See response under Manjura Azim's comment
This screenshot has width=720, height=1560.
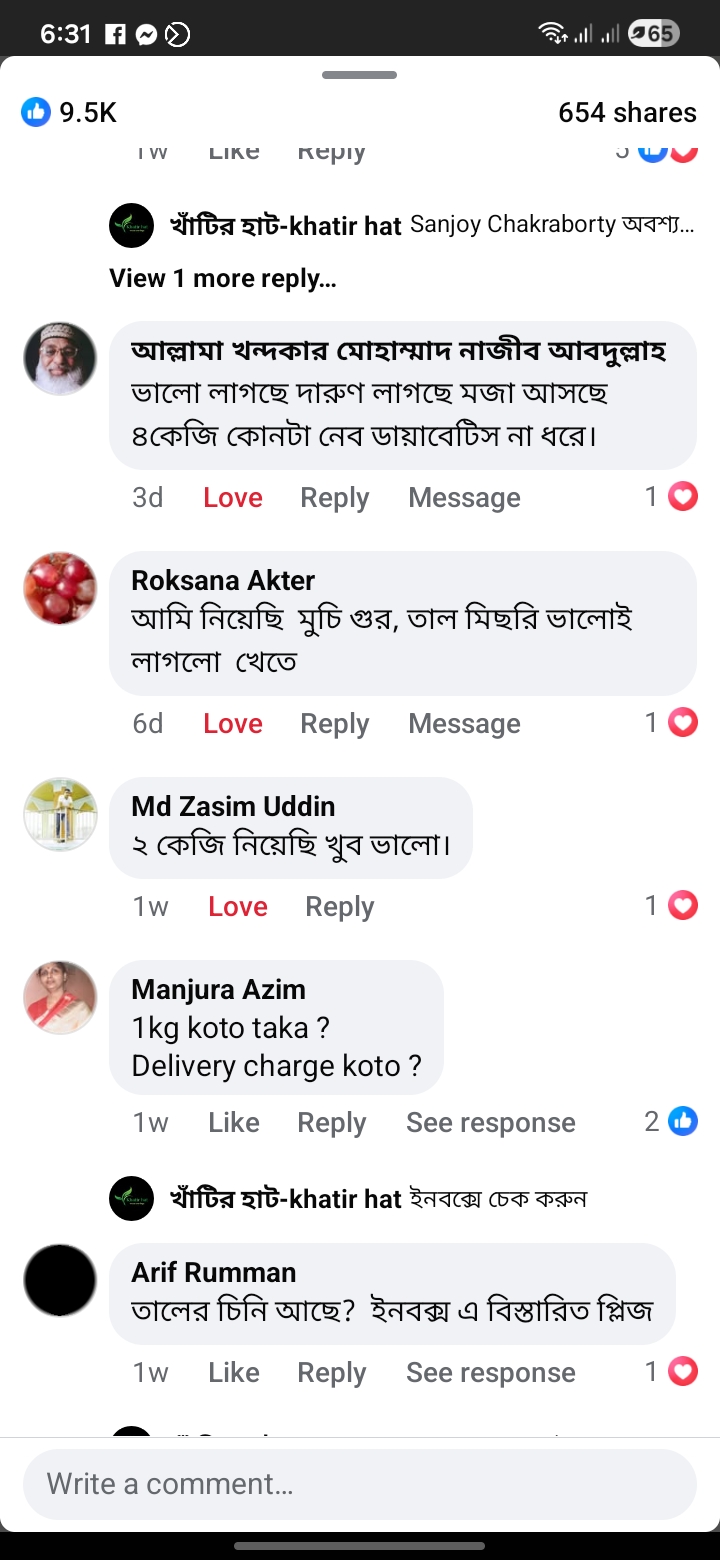[x=490, y=1122]
